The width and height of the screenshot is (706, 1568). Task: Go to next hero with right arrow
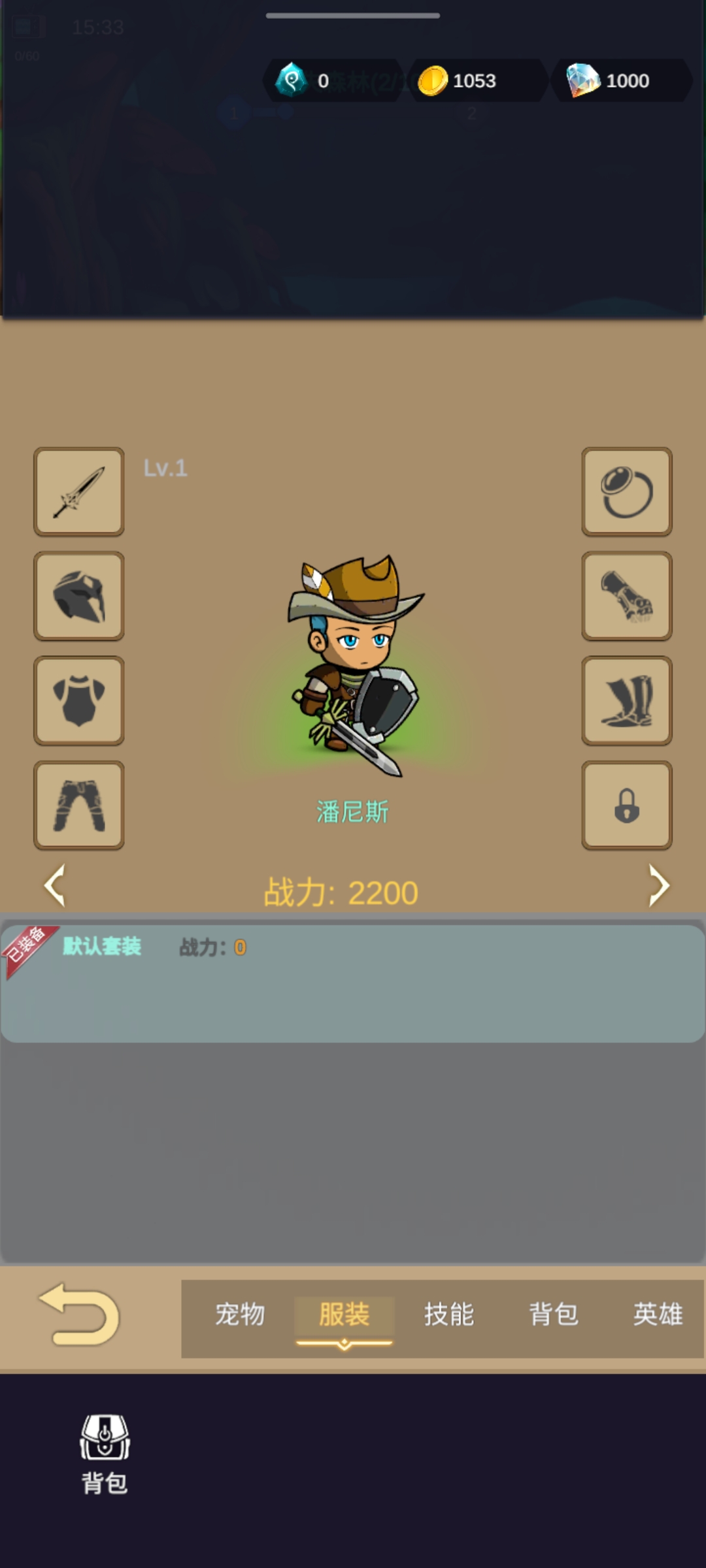(x=658, y=885)
